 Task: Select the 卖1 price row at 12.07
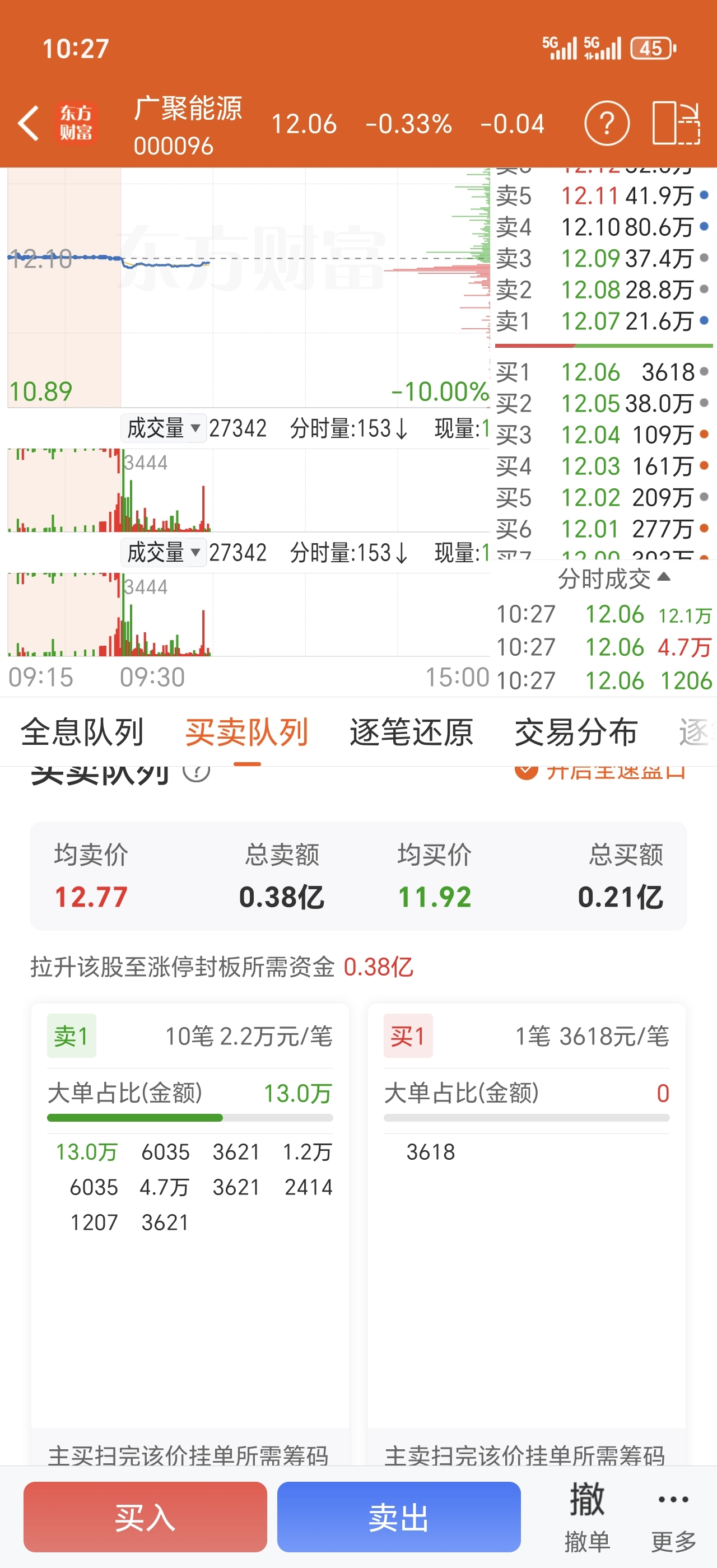coord(603,321)
